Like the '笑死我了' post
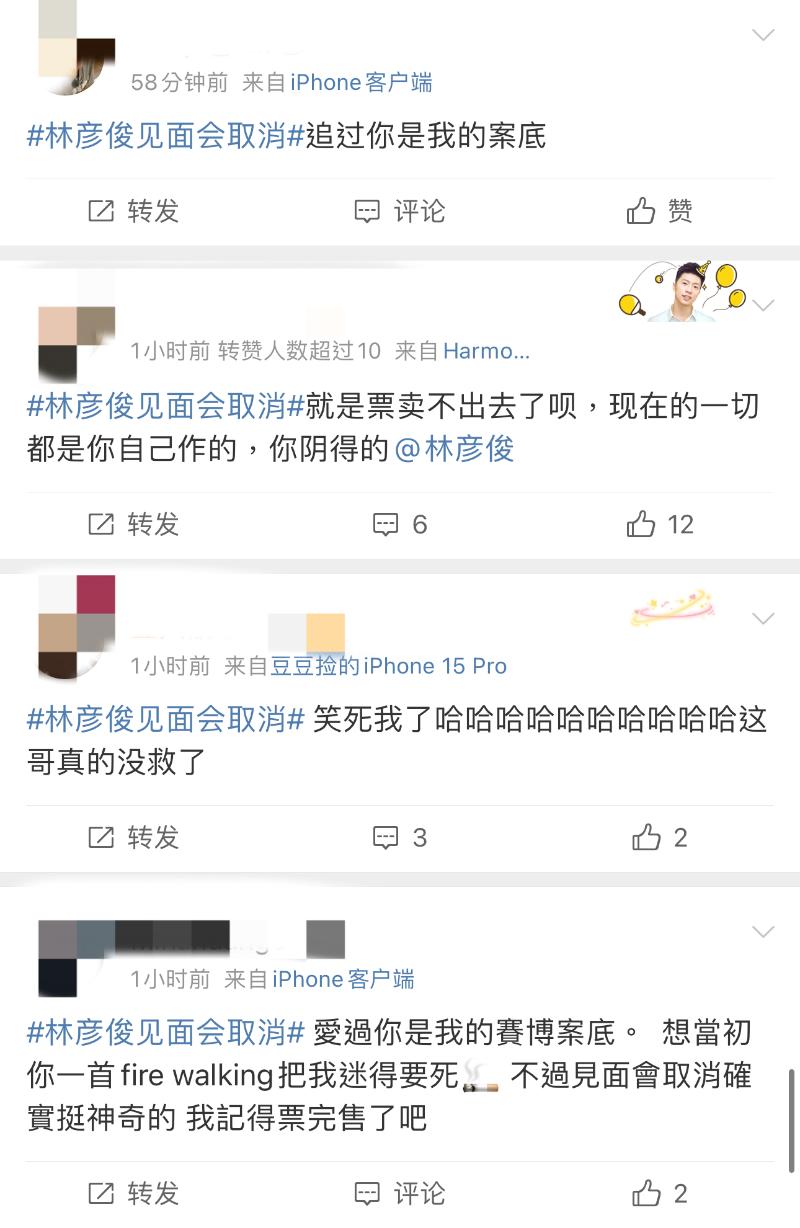This screenshot has width=800, height=1228. click(x=660, y=837)
